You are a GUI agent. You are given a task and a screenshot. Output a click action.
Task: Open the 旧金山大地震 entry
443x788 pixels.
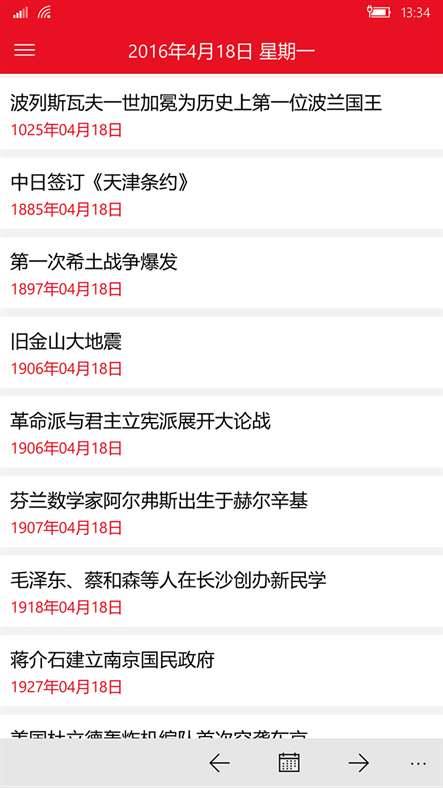click(x=222, y=352)
